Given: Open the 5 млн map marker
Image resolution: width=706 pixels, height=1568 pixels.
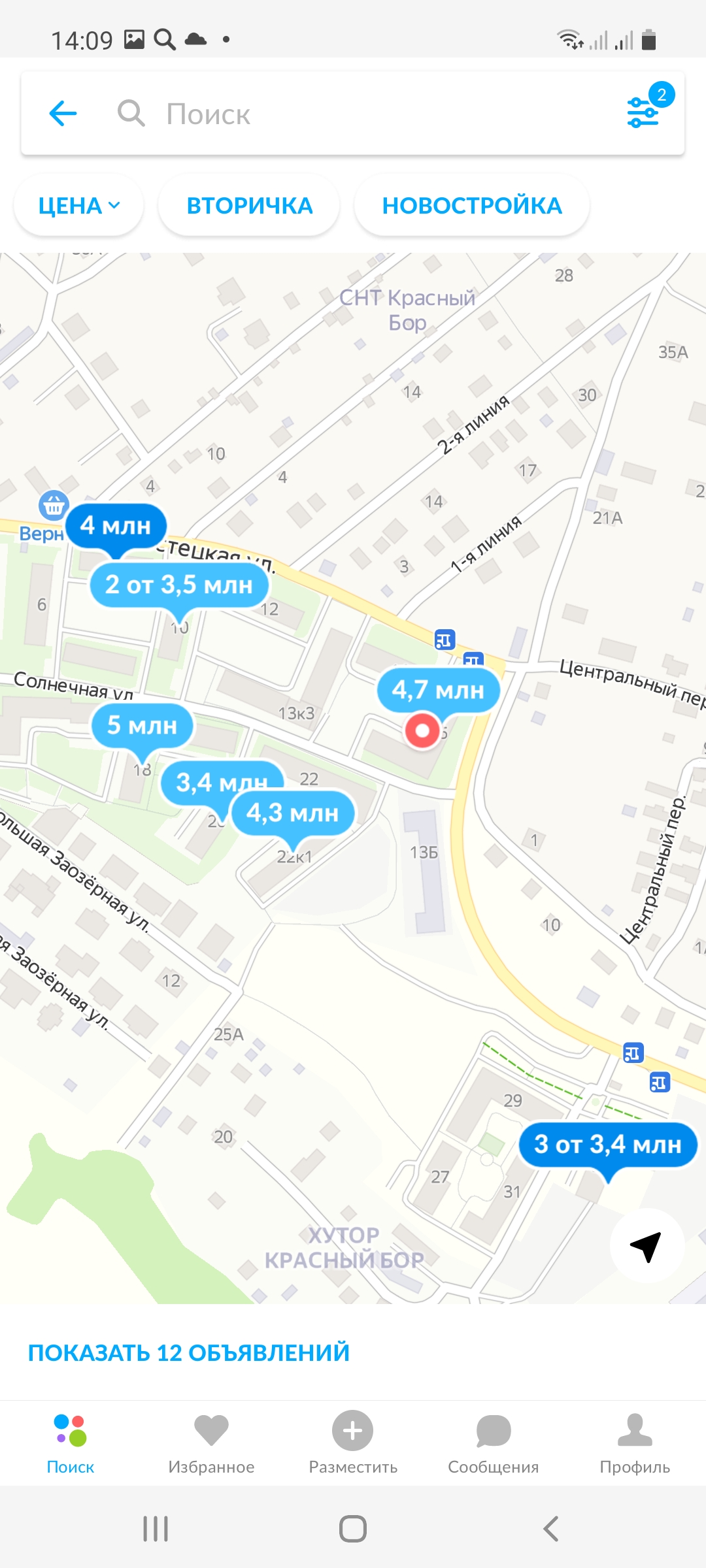Looking at the screenshot, I should pyautogui.click(x=142, y=725).
